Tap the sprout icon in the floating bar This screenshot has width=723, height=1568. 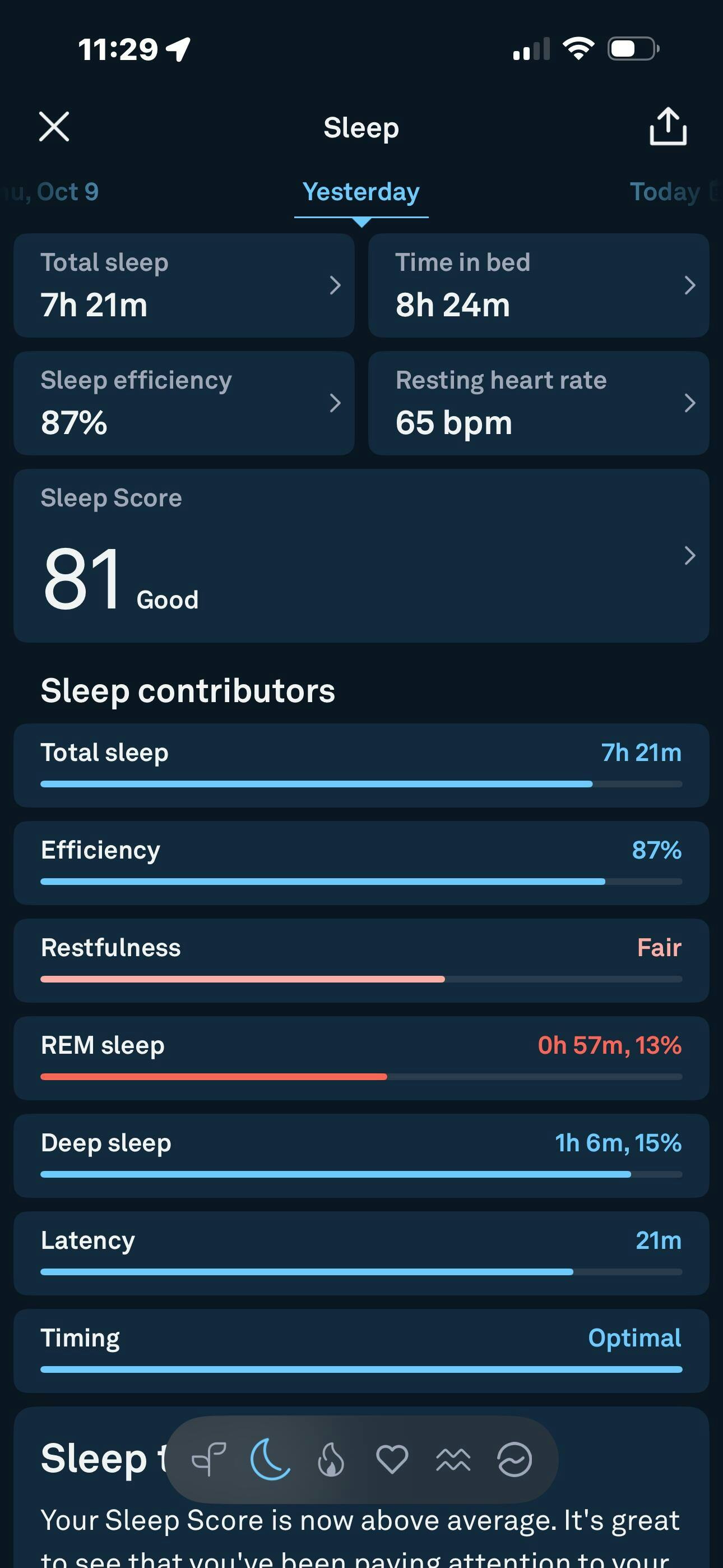click(208, 1459)
